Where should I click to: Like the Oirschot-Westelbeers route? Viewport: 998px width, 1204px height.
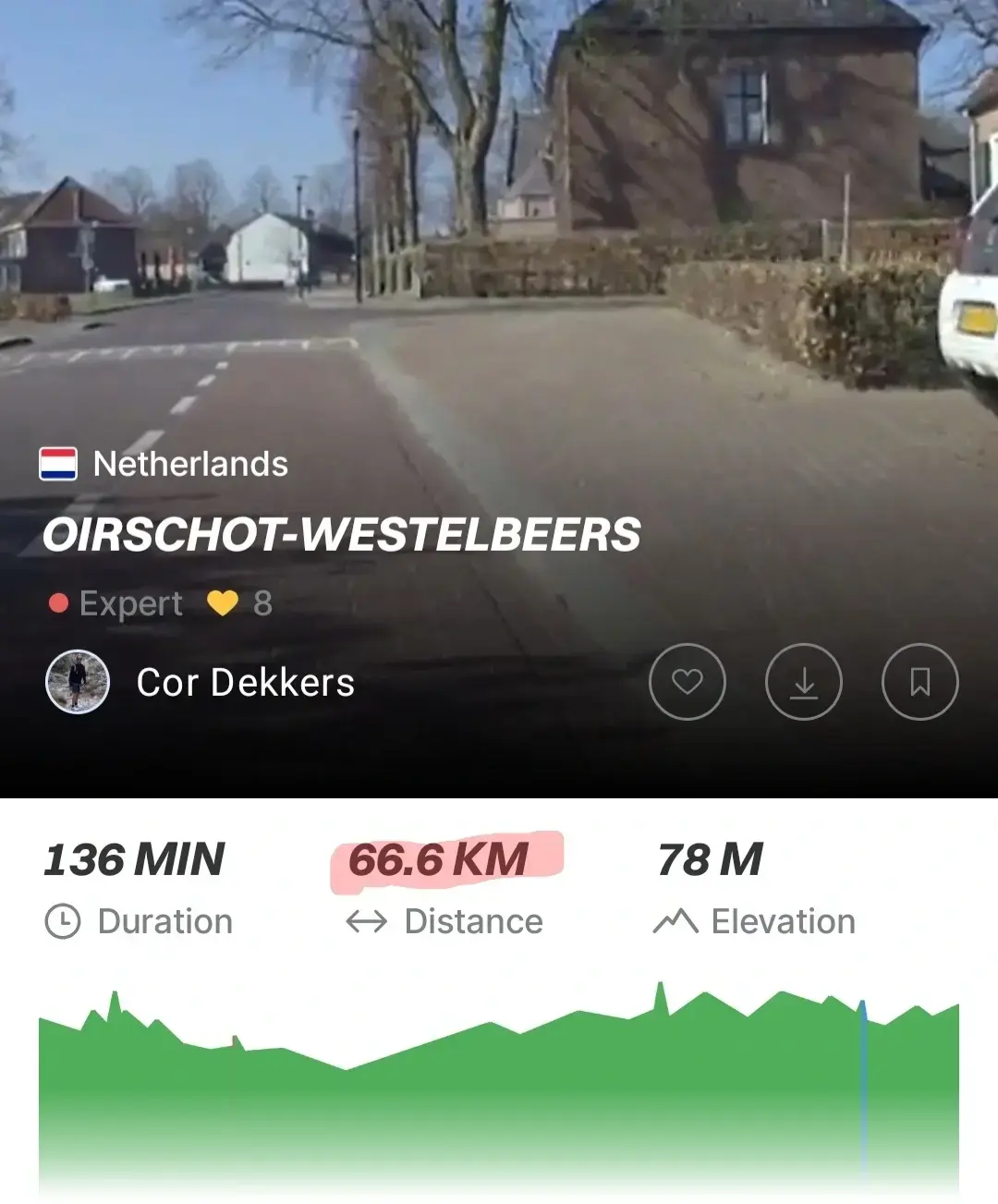coord(687,682)
